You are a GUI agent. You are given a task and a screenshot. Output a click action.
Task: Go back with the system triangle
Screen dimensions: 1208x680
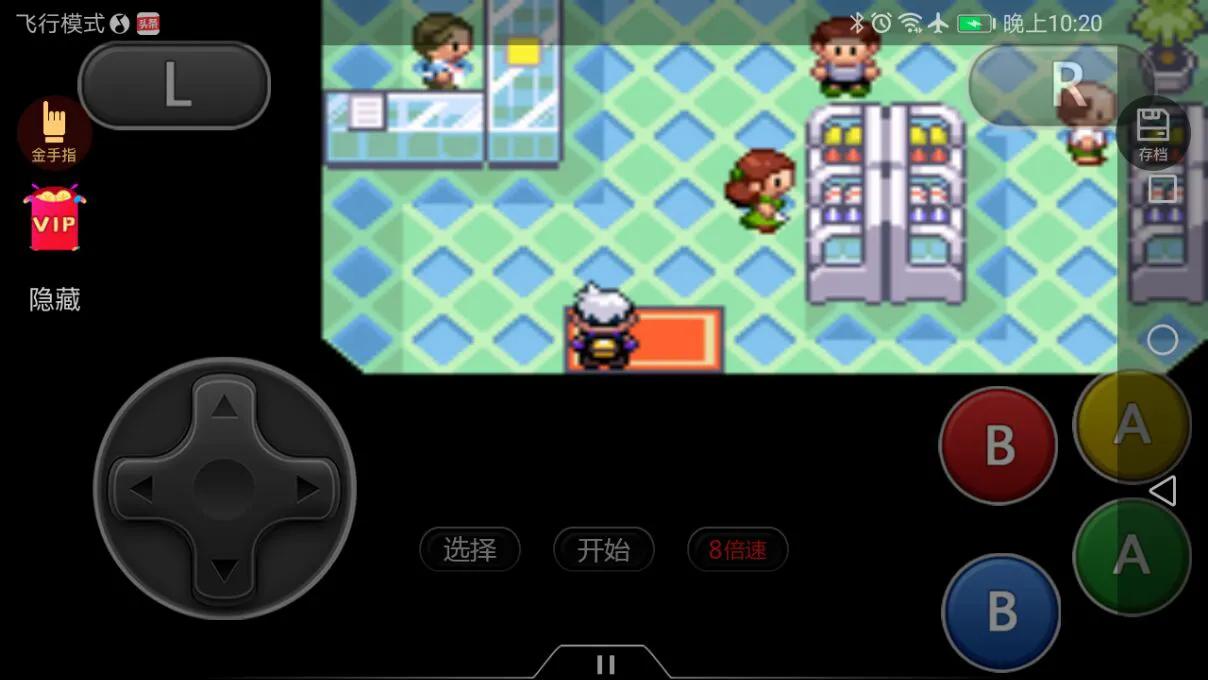[x=1162, y=491]
